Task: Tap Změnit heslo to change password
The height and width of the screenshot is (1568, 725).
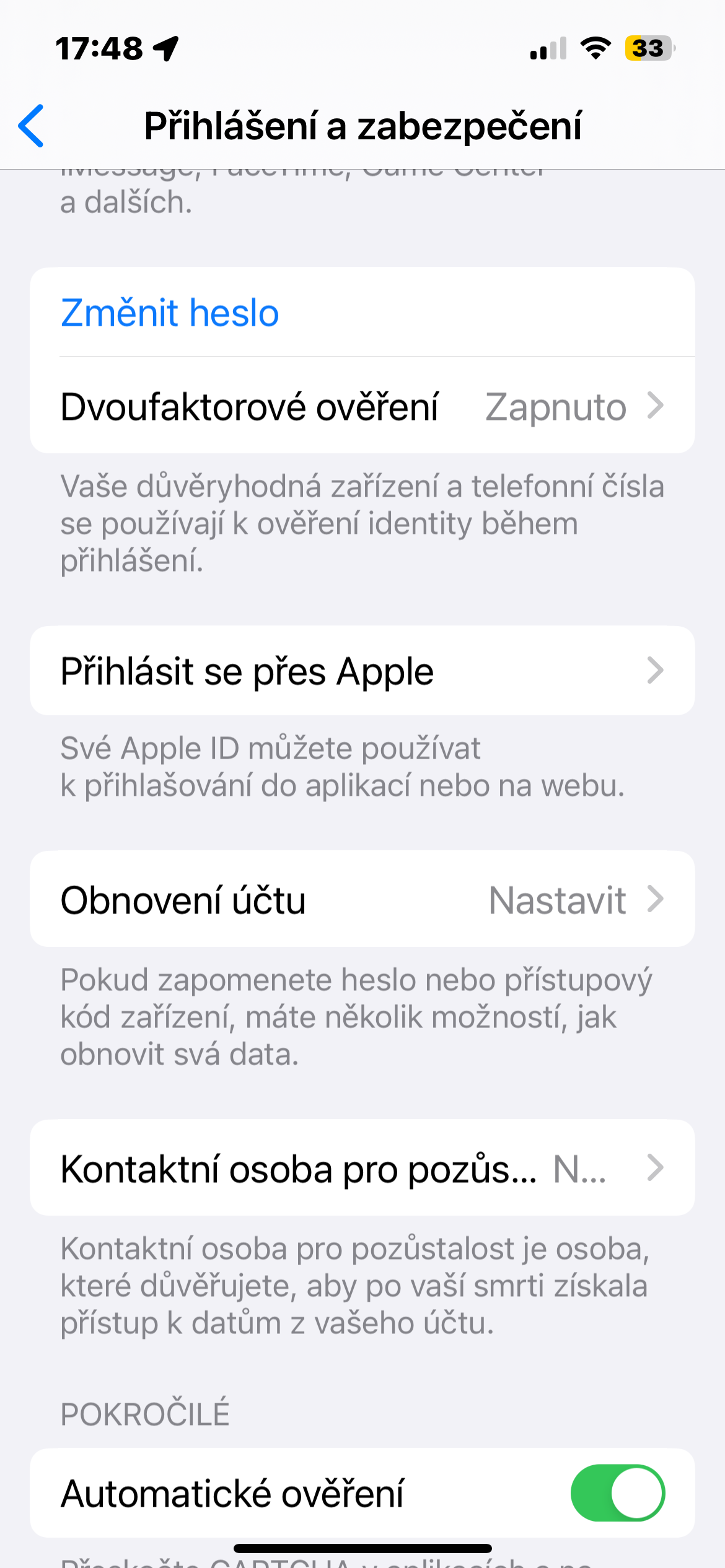Action: tap(170, 313)
